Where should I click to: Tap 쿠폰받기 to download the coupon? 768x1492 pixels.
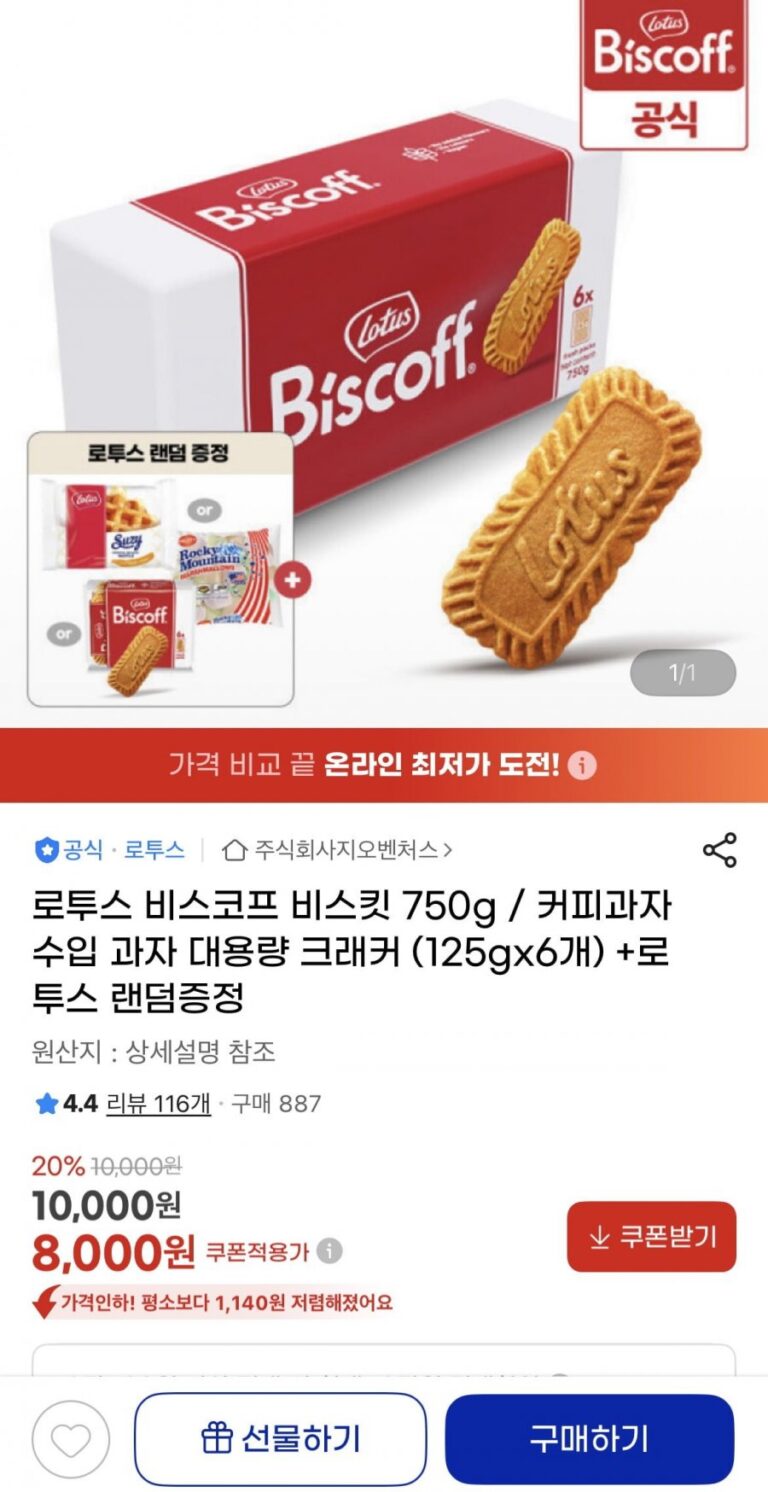651,1237
